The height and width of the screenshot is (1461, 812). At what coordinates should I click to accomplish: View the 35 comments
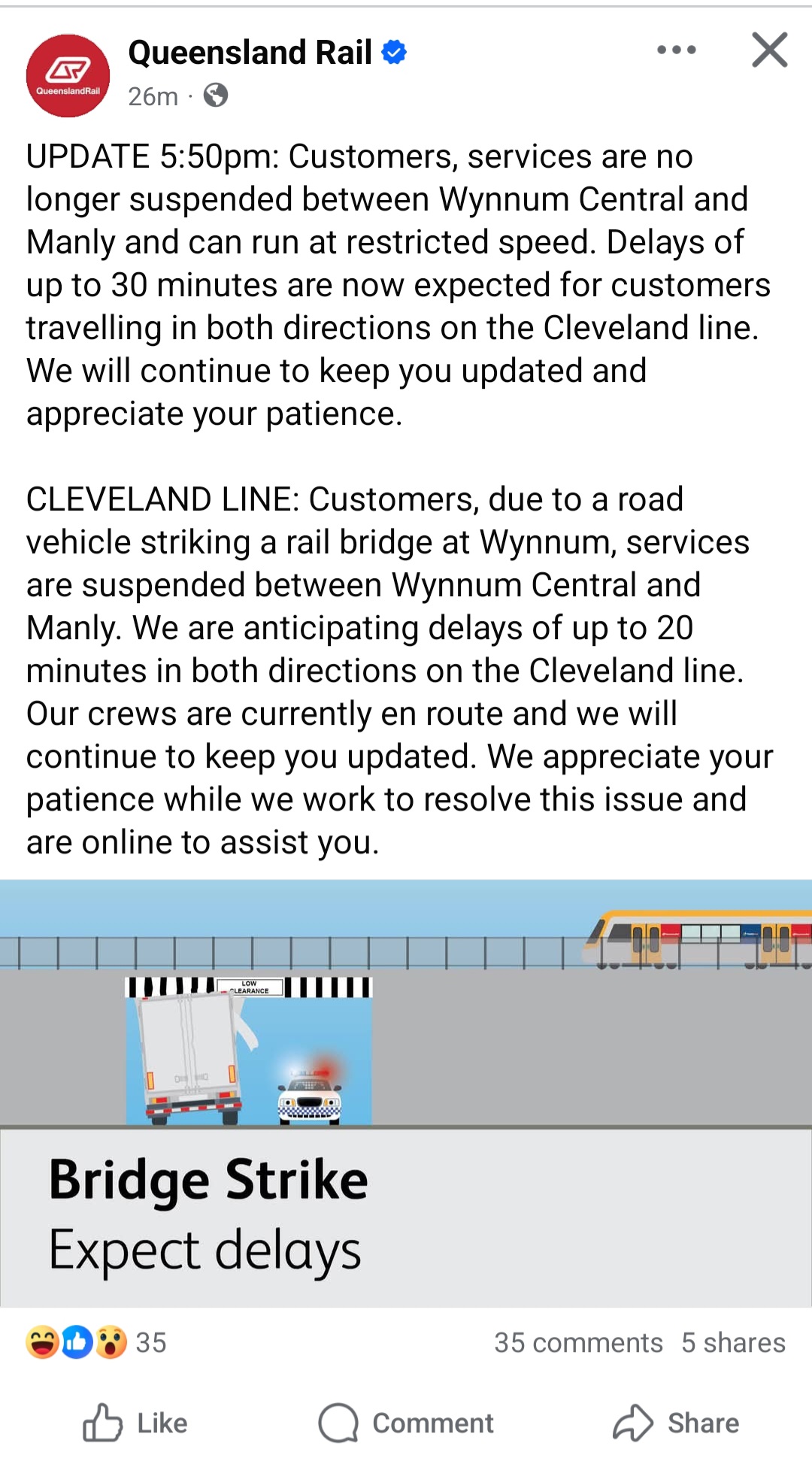[x=578, y=1342]
